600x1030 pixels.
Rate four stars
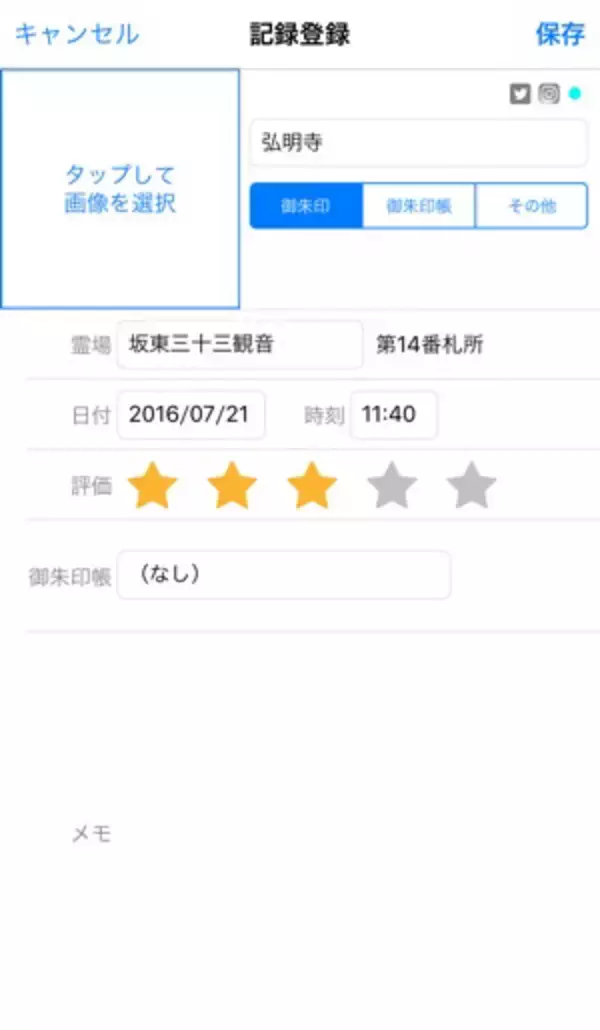tap(392, 486)
